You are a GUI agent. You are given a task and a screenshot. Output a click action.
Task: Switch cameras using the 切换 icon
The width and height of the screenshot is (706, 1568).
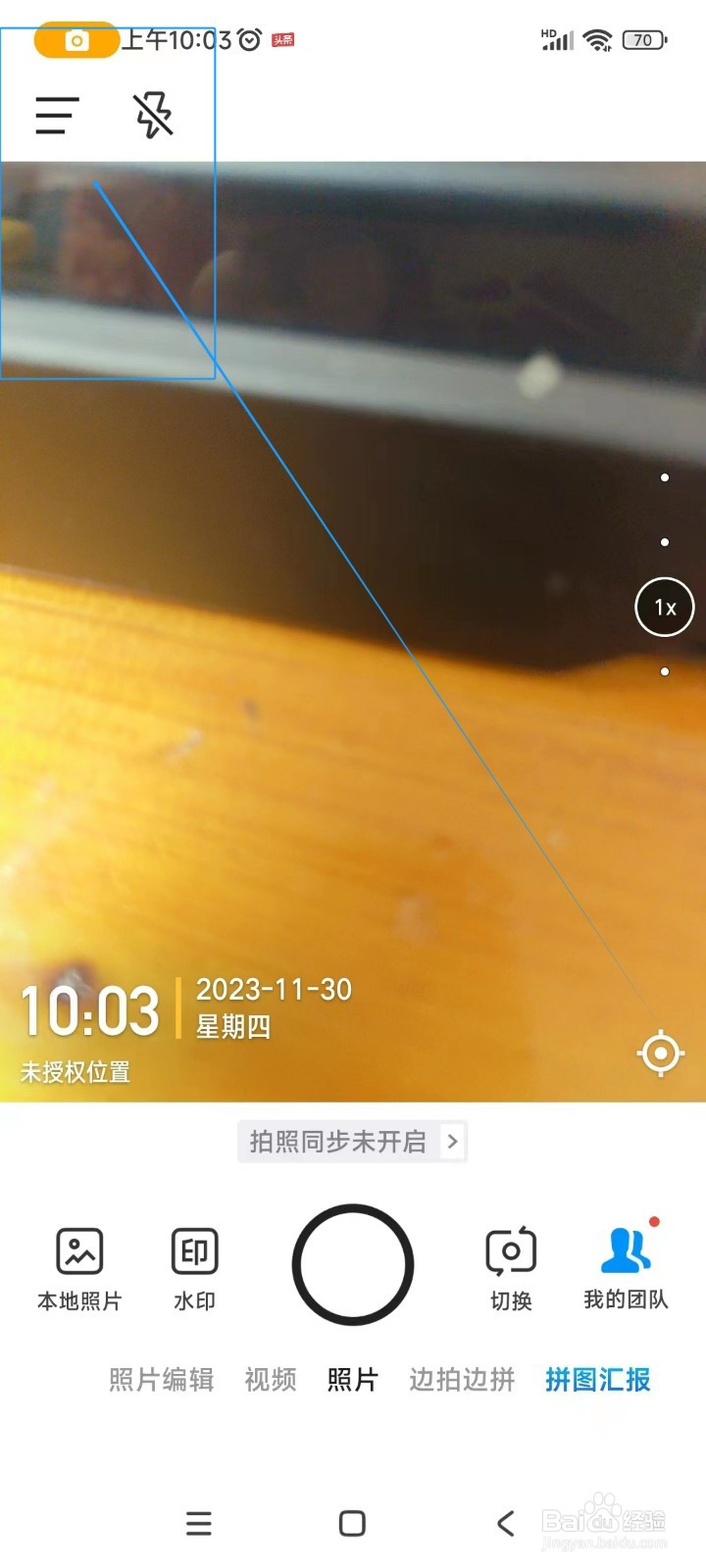coord(509,1267)
